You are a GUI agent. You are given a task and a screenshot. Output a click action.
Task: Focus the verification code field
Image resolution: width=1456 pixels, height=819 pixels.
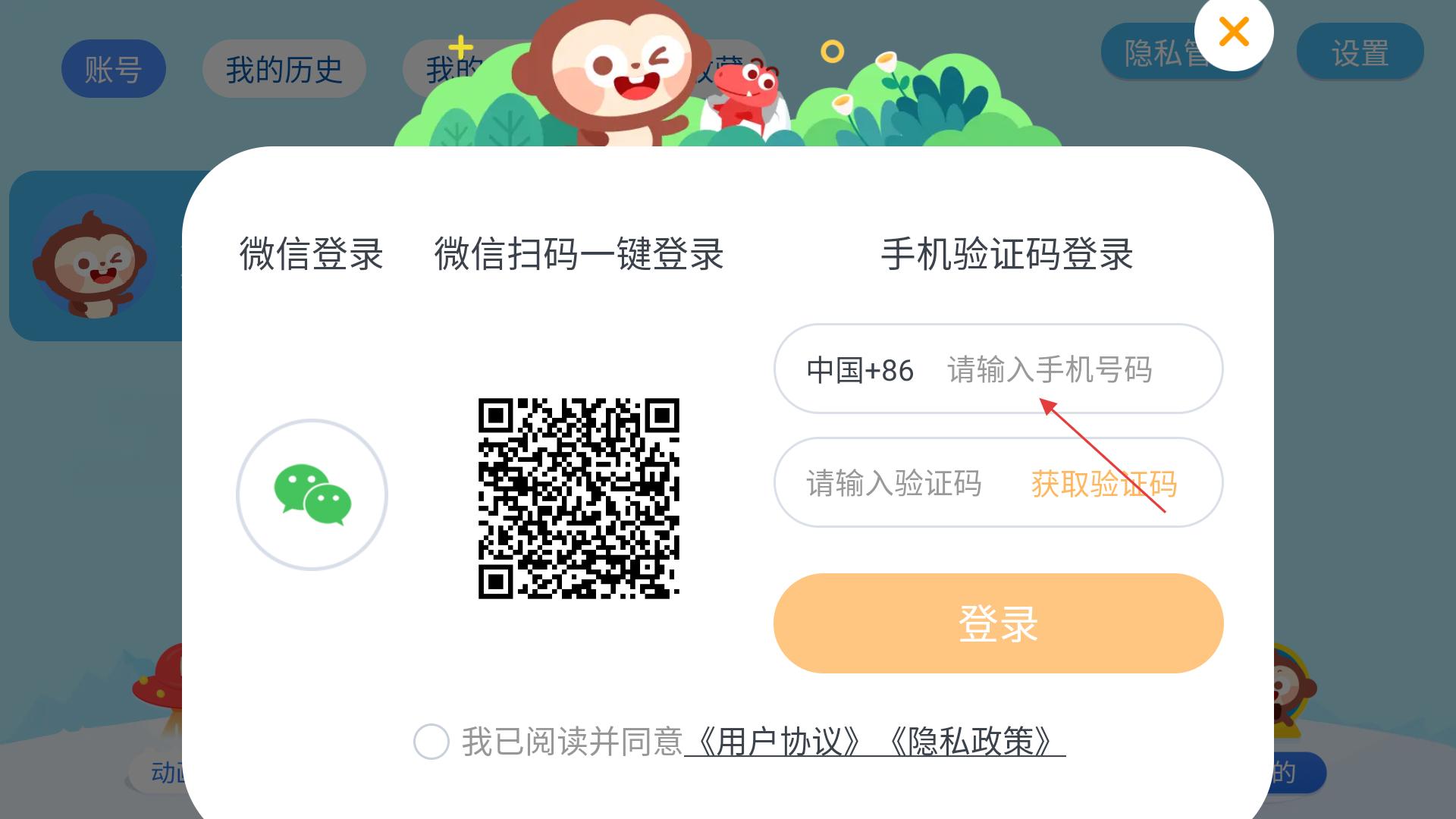[893, 483]
